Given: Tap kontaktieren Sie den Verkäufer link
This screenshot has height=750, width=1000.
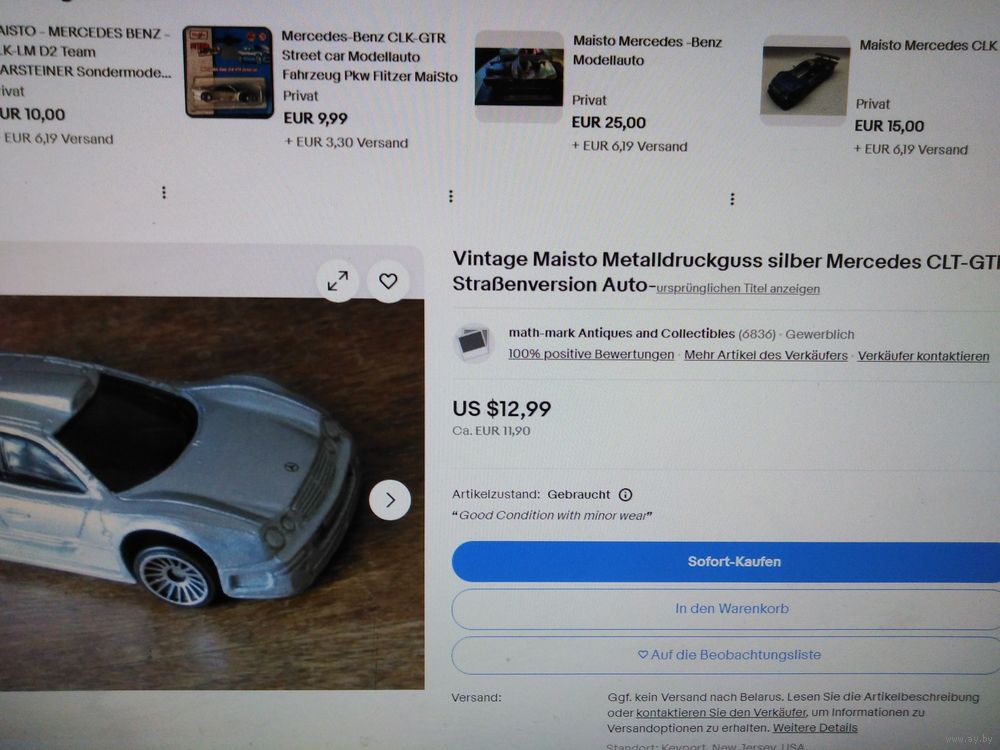Looking at the screenshot, I should point(720,713).
